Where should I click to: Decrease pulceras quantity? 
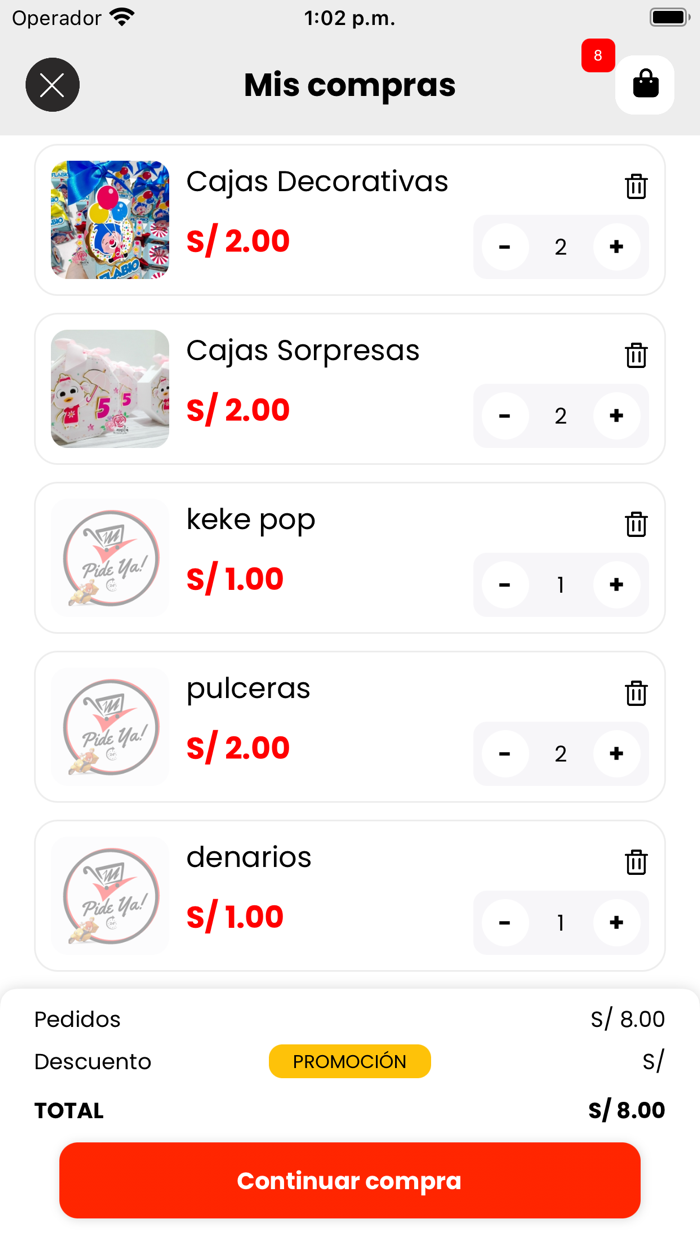click(505, 754)
